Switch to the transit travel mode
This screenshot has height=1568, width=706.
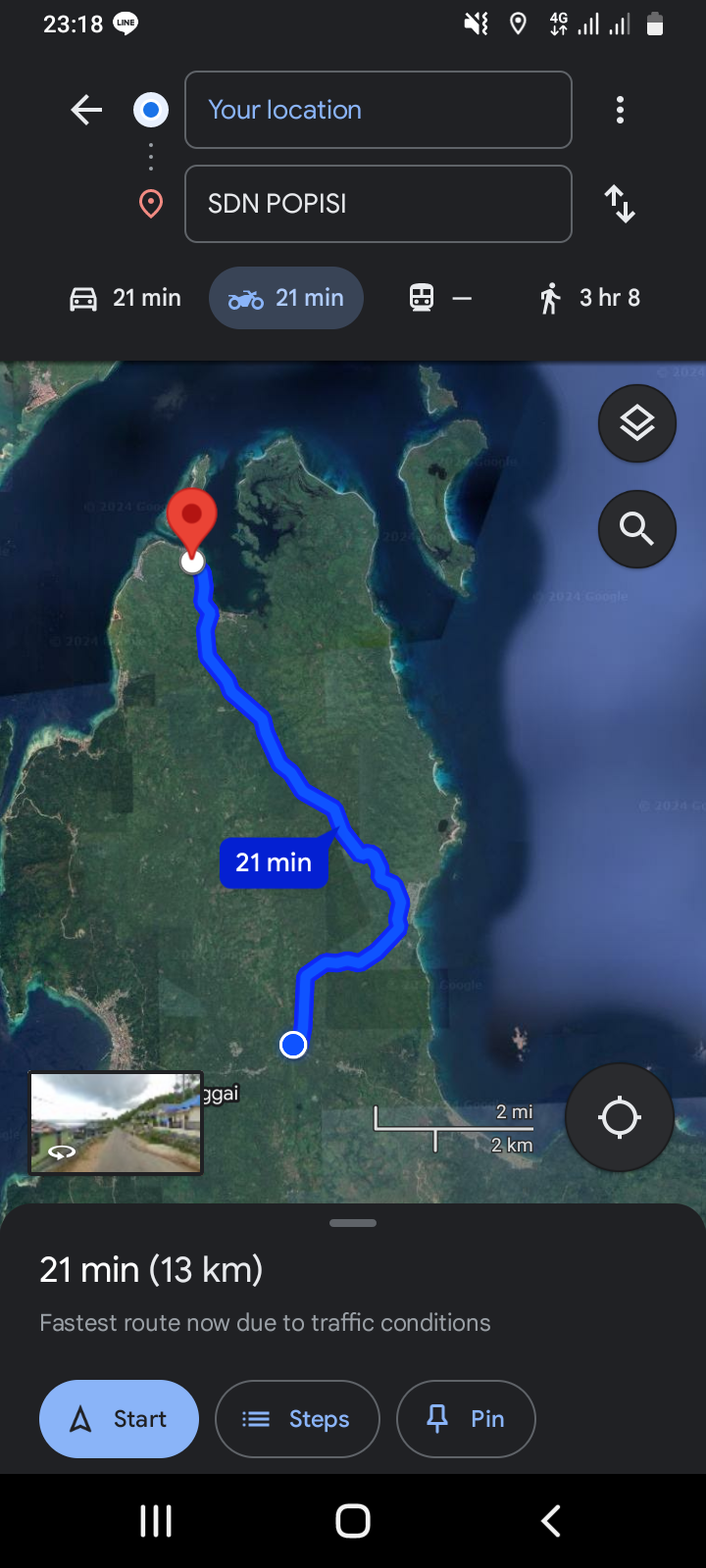tap(440, 298)
